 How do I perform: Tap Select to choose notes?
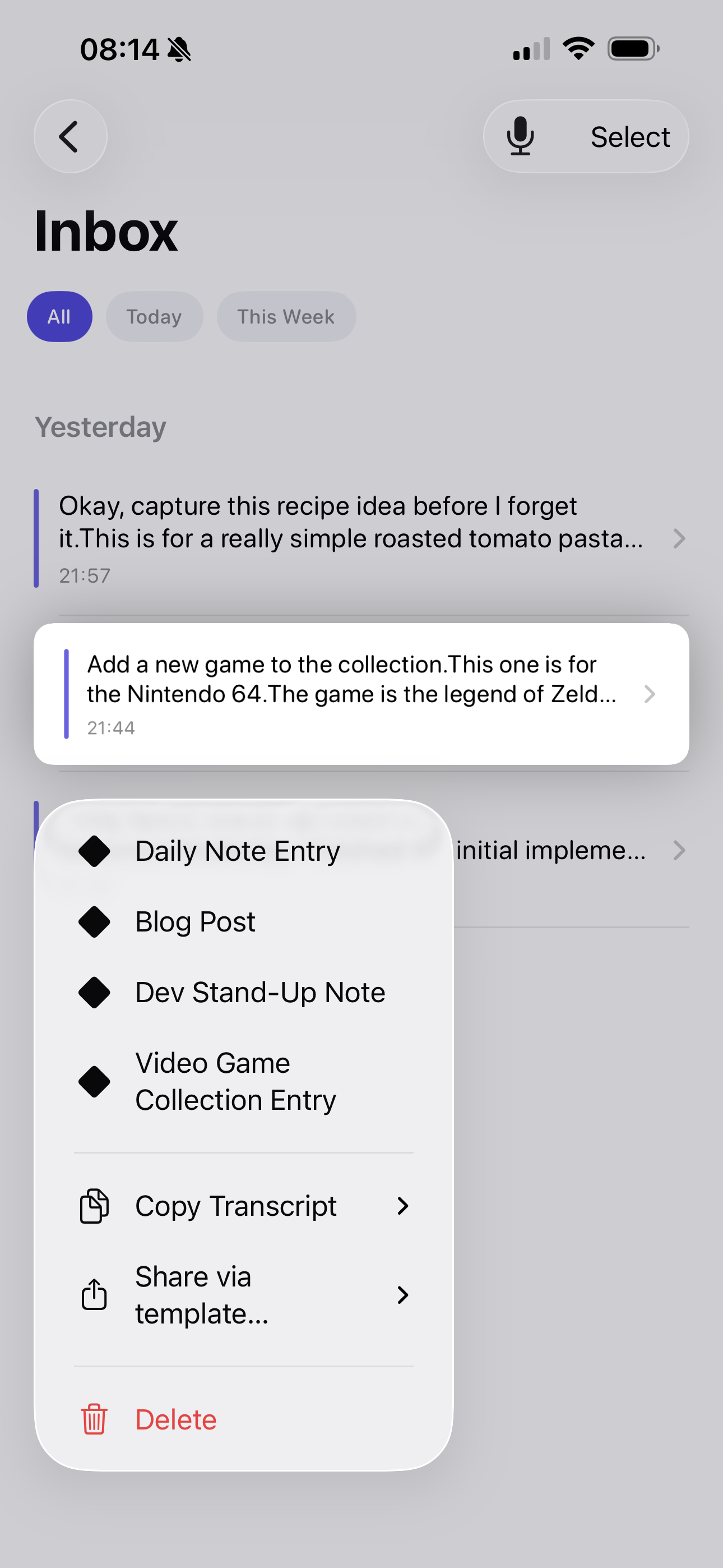[629, 137]
